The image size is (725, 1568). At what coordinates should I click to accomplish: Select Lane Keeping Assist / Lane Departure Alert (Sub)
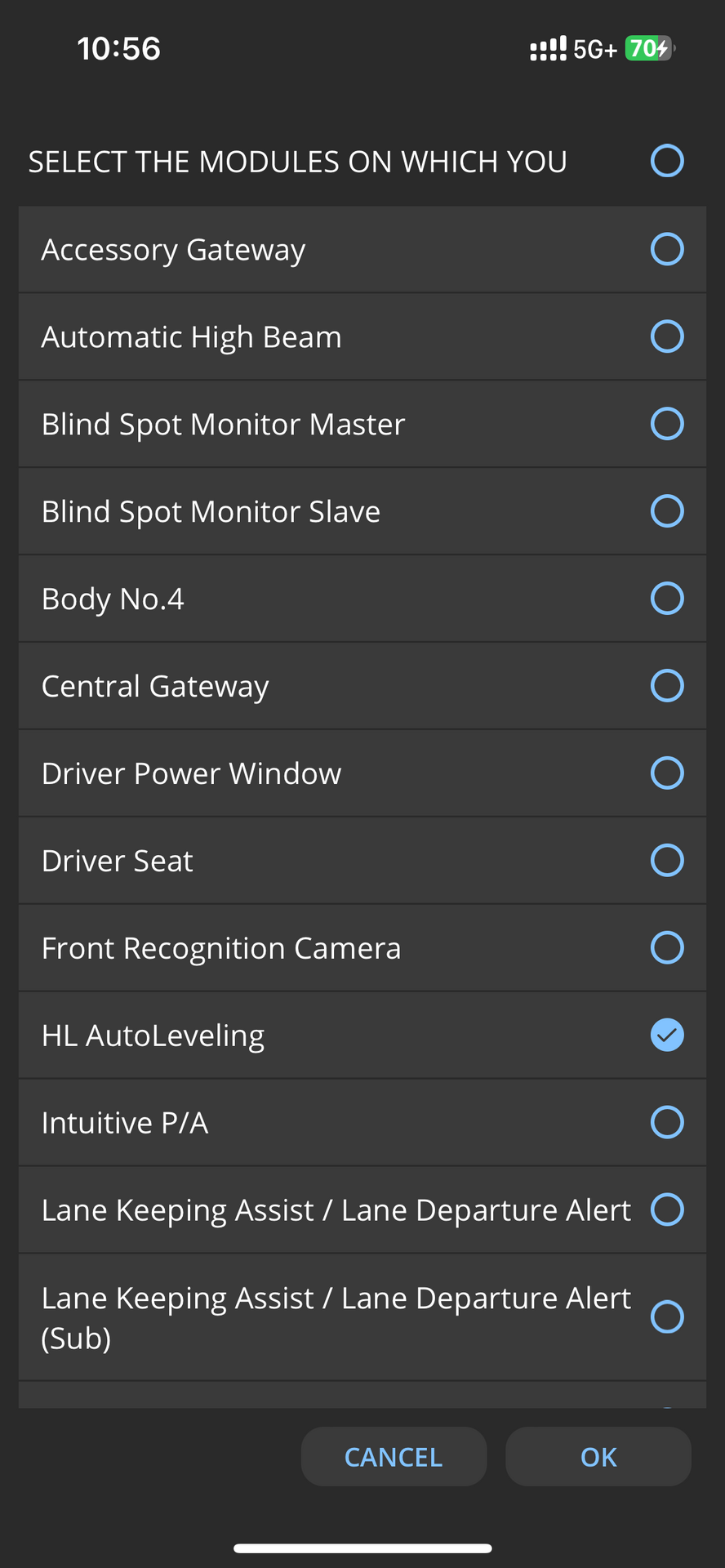click(362, 1317)
